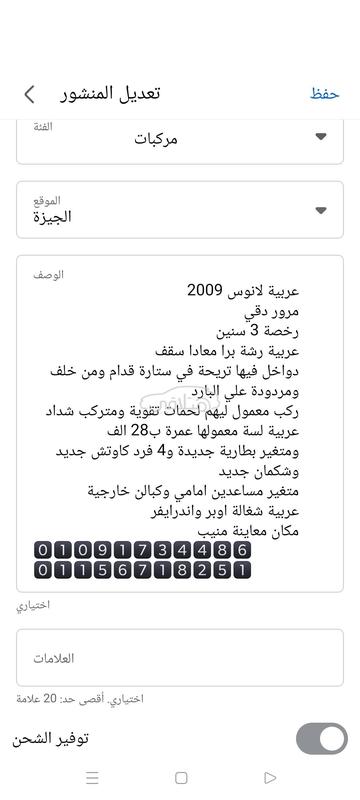360x800 pixels.
Task: Tap the العلامات tags field
Action: coord(180,658)
